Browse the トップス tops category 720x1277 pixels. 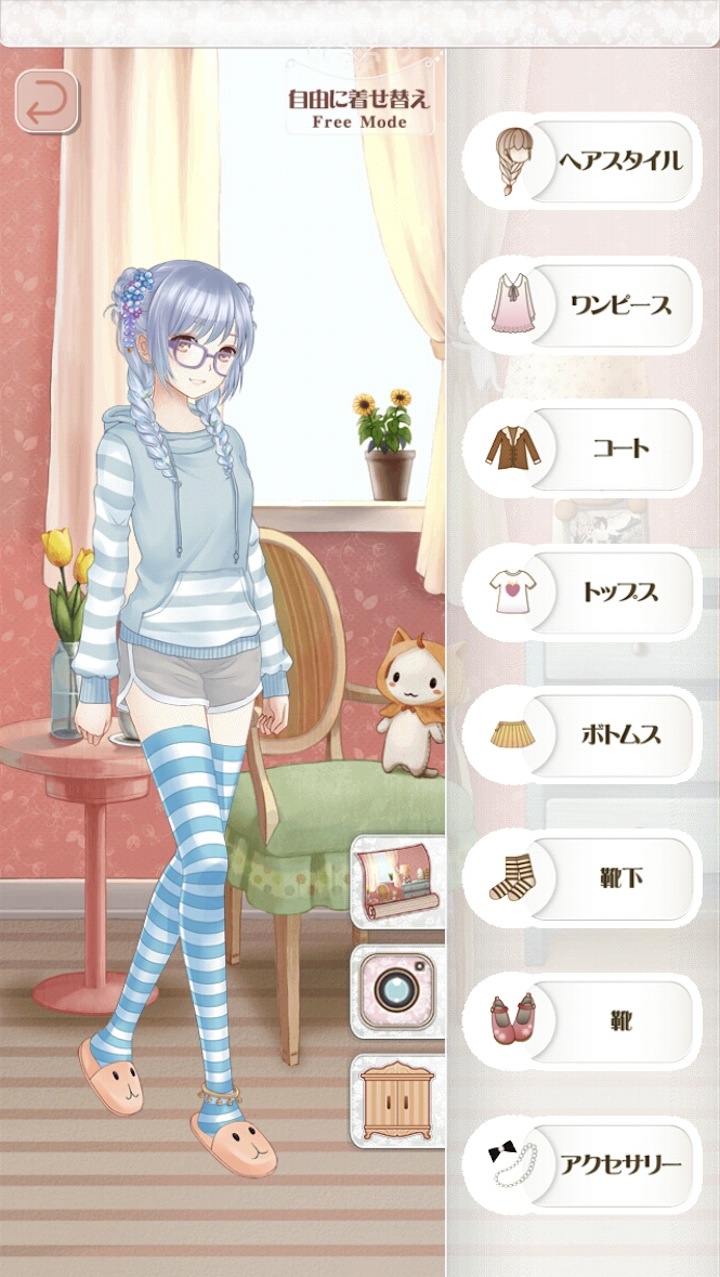tap(582, 591)
